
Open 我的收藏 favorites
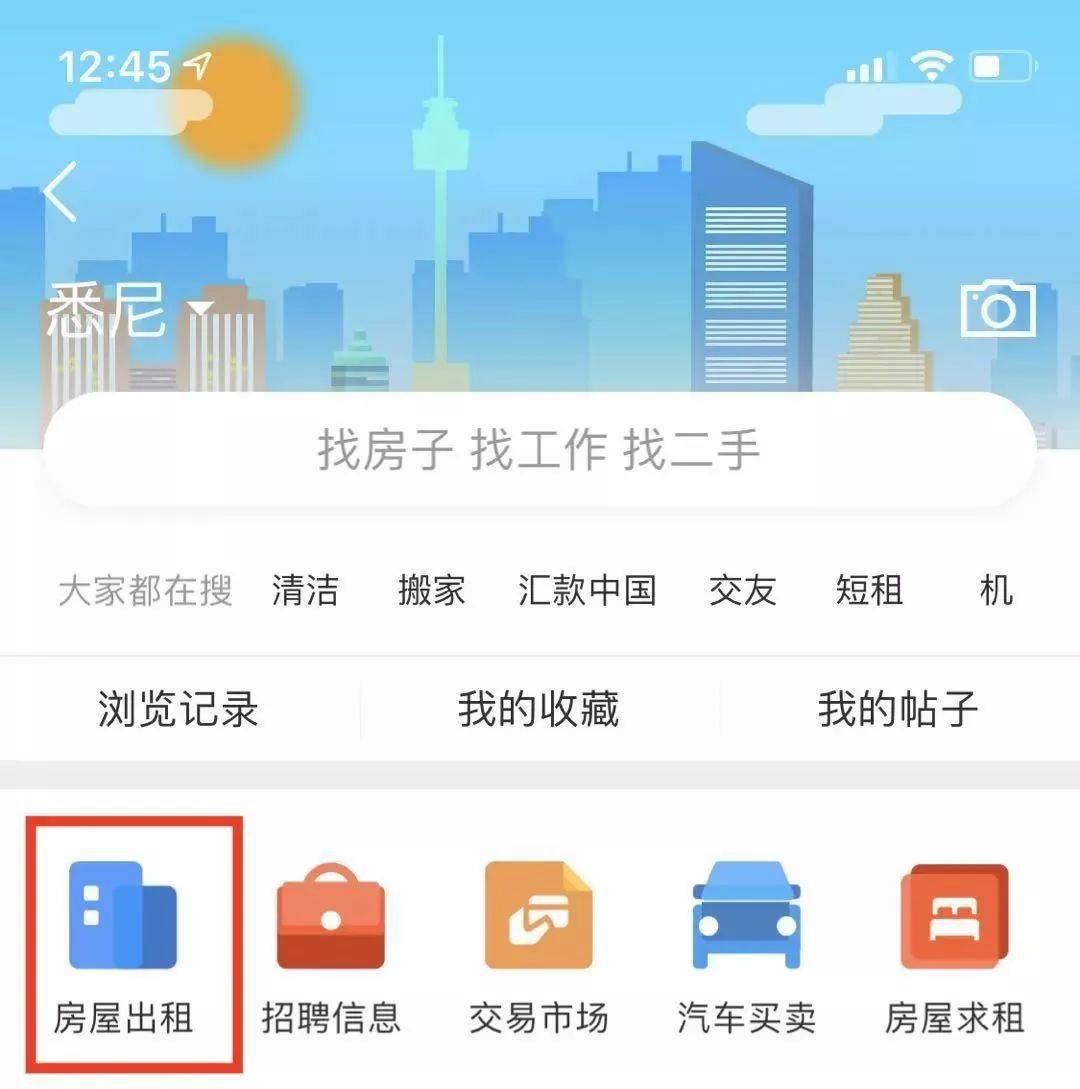(539, 709)
